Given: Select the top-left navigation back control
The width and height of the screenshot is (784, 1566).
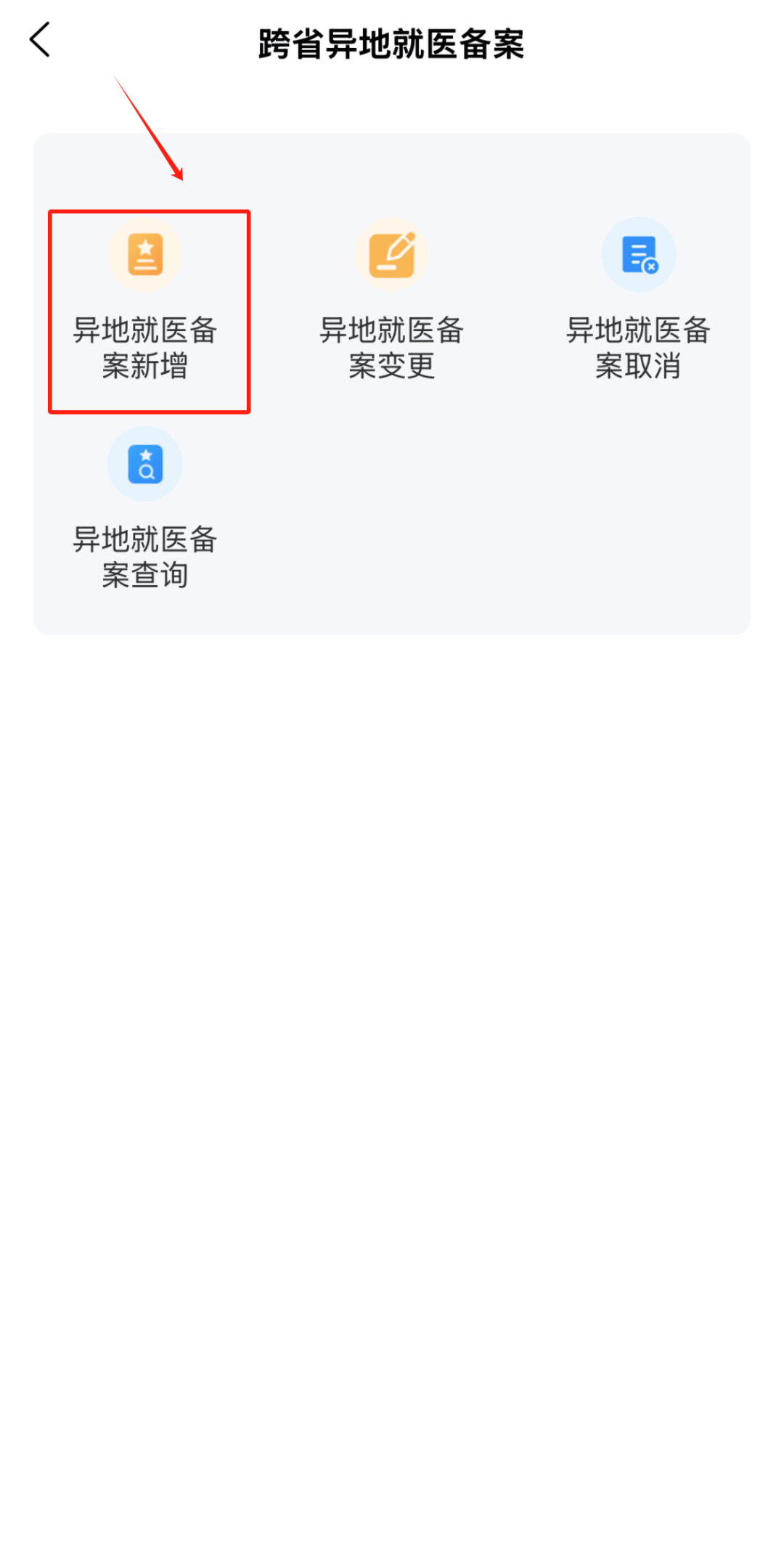Looking at the screenshot, I should (x=40, y=40).
